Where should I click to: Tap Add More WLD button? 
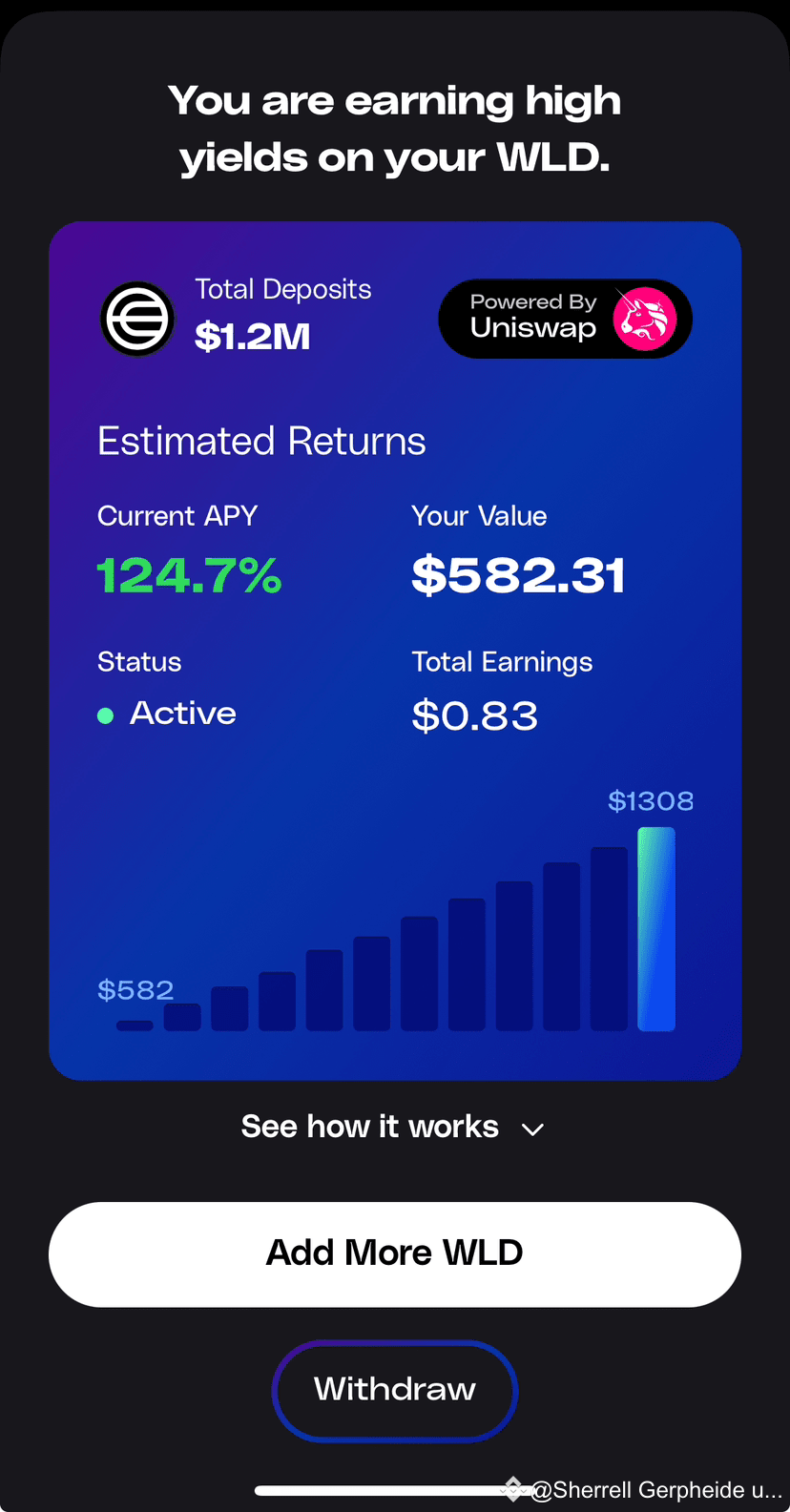pos(395,1253)
